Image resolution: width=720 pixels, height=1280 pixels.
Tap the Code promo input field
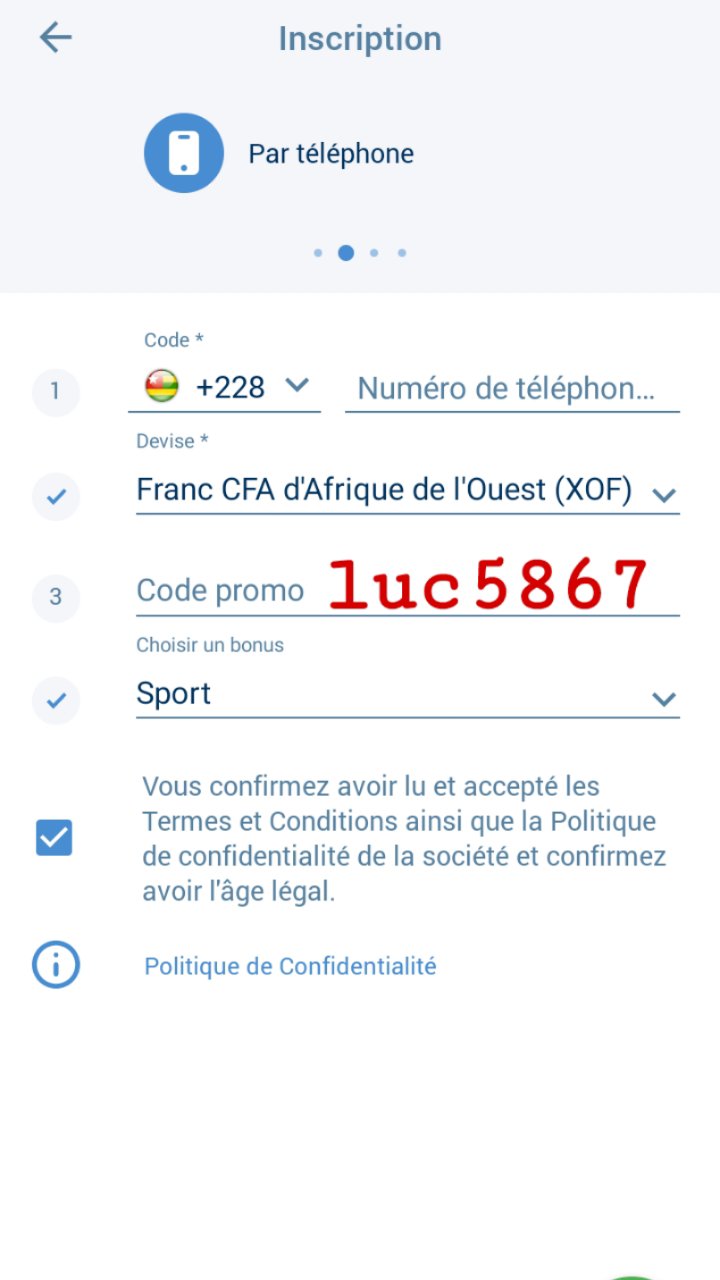pos(406,589)
